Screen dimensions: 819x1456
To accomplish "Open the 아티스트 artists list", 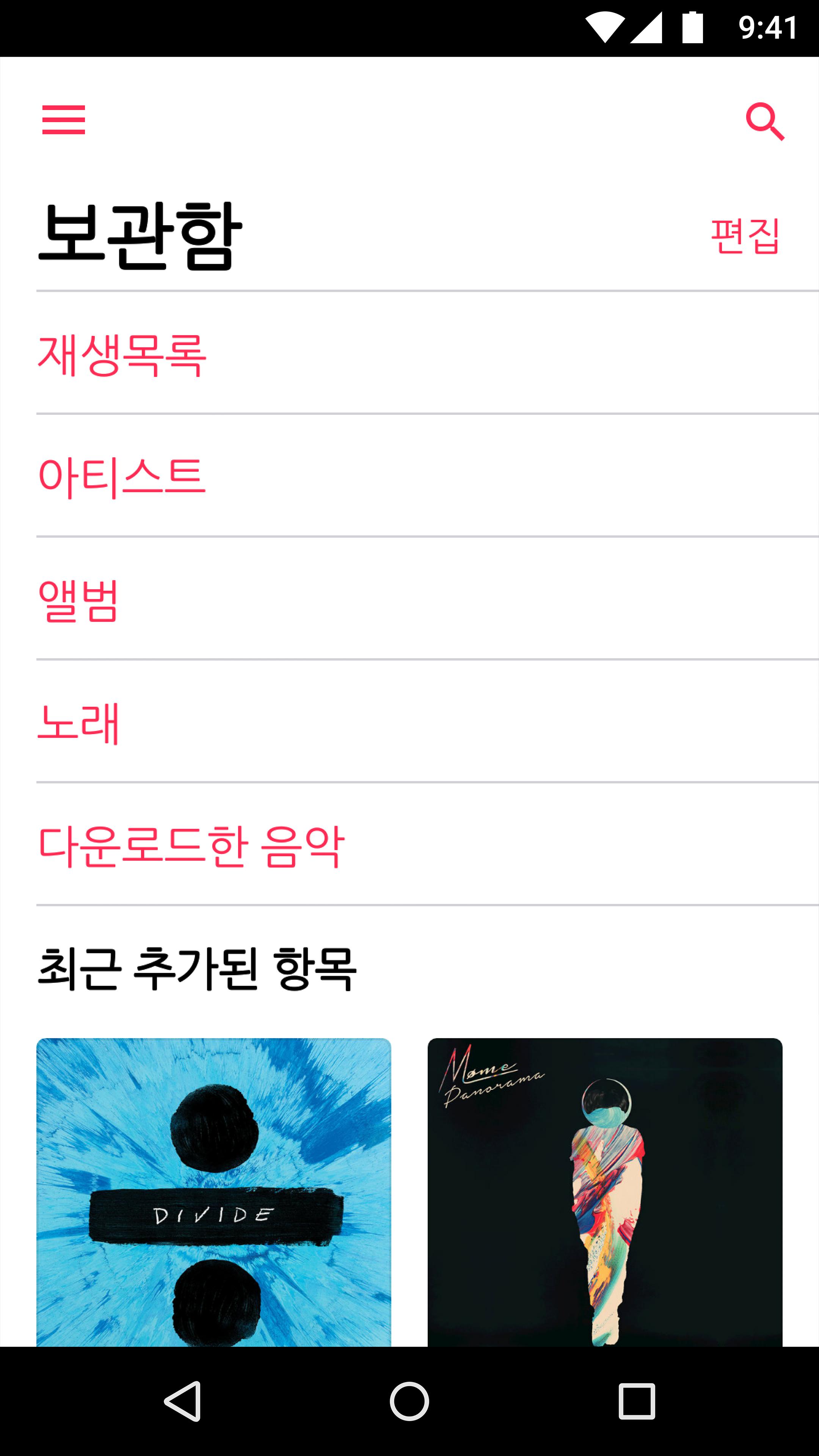I will click(122, 477).
